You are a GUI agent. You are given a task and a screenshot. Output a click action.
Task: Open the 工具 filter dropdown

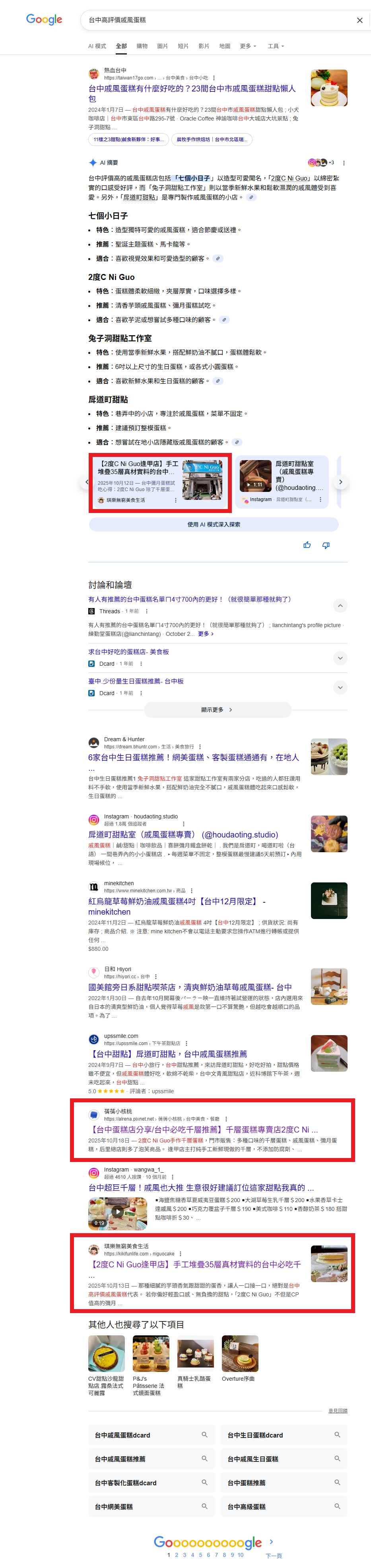[276, 46]
